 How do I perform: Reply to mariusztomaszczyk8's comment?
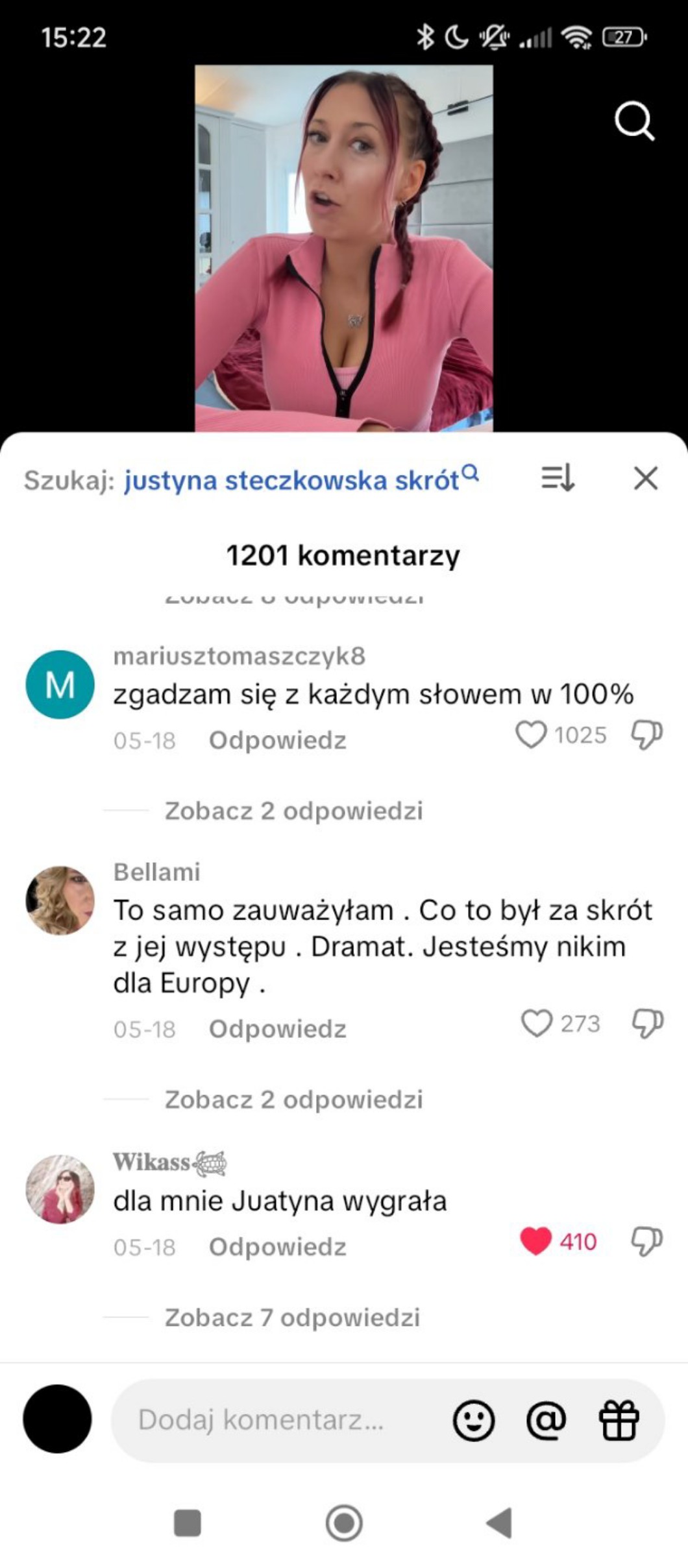point(277,740)
